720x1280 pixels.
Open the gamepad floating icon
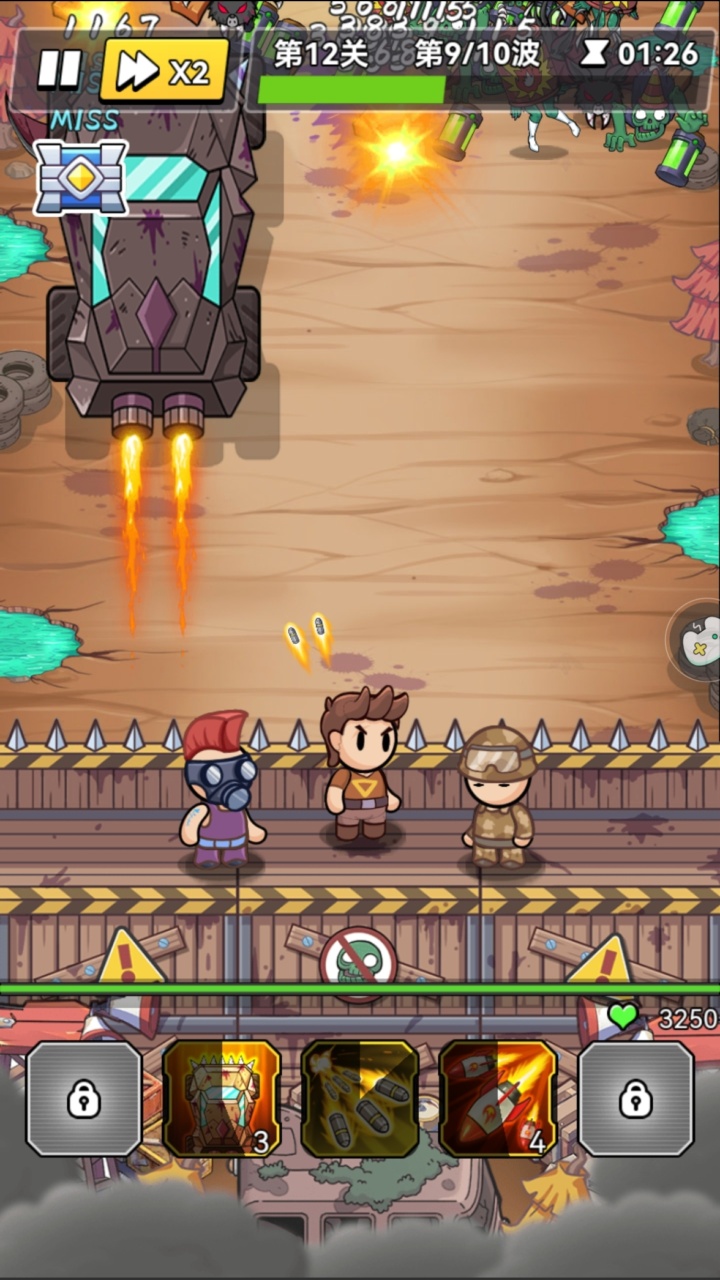[x=699, y=642]
